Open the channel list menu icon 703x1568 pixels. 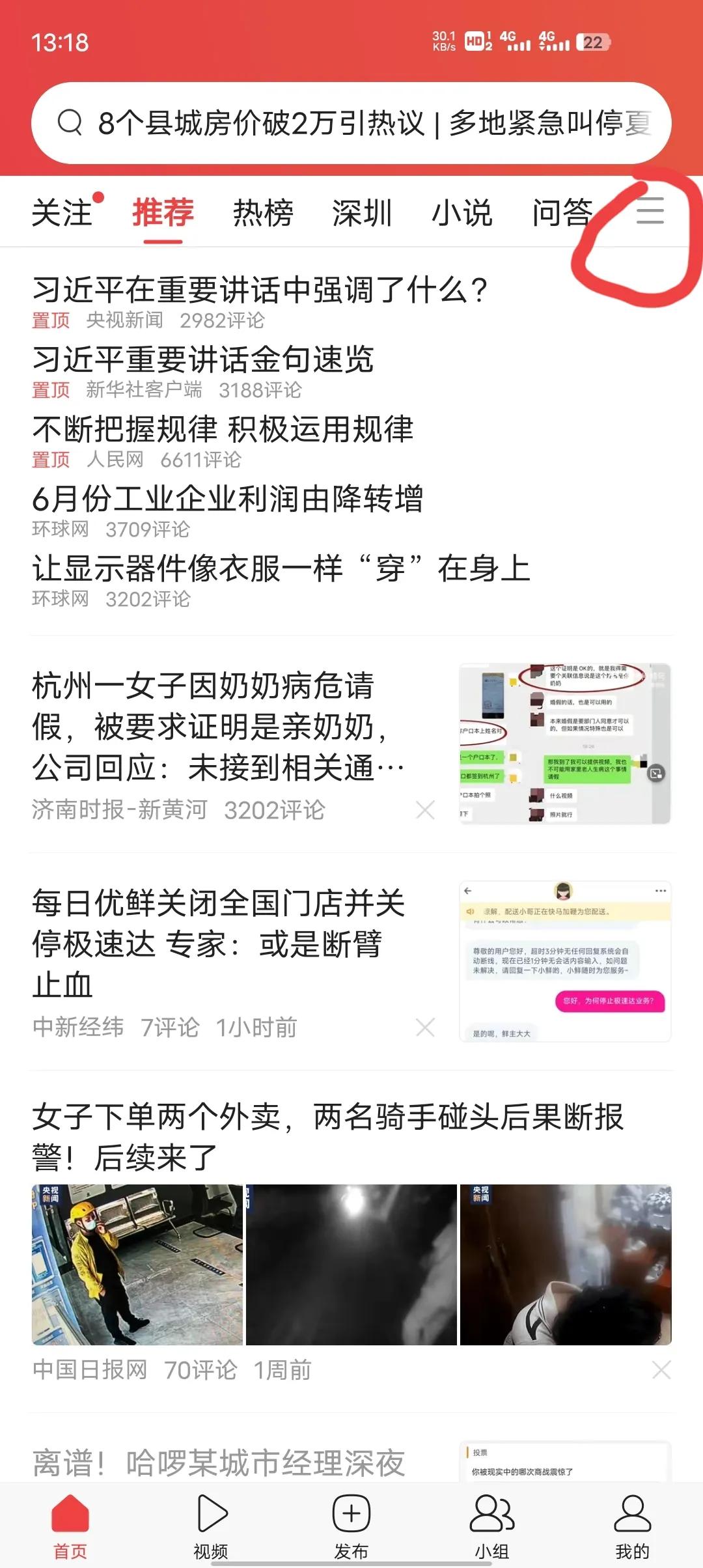[650, 211]
